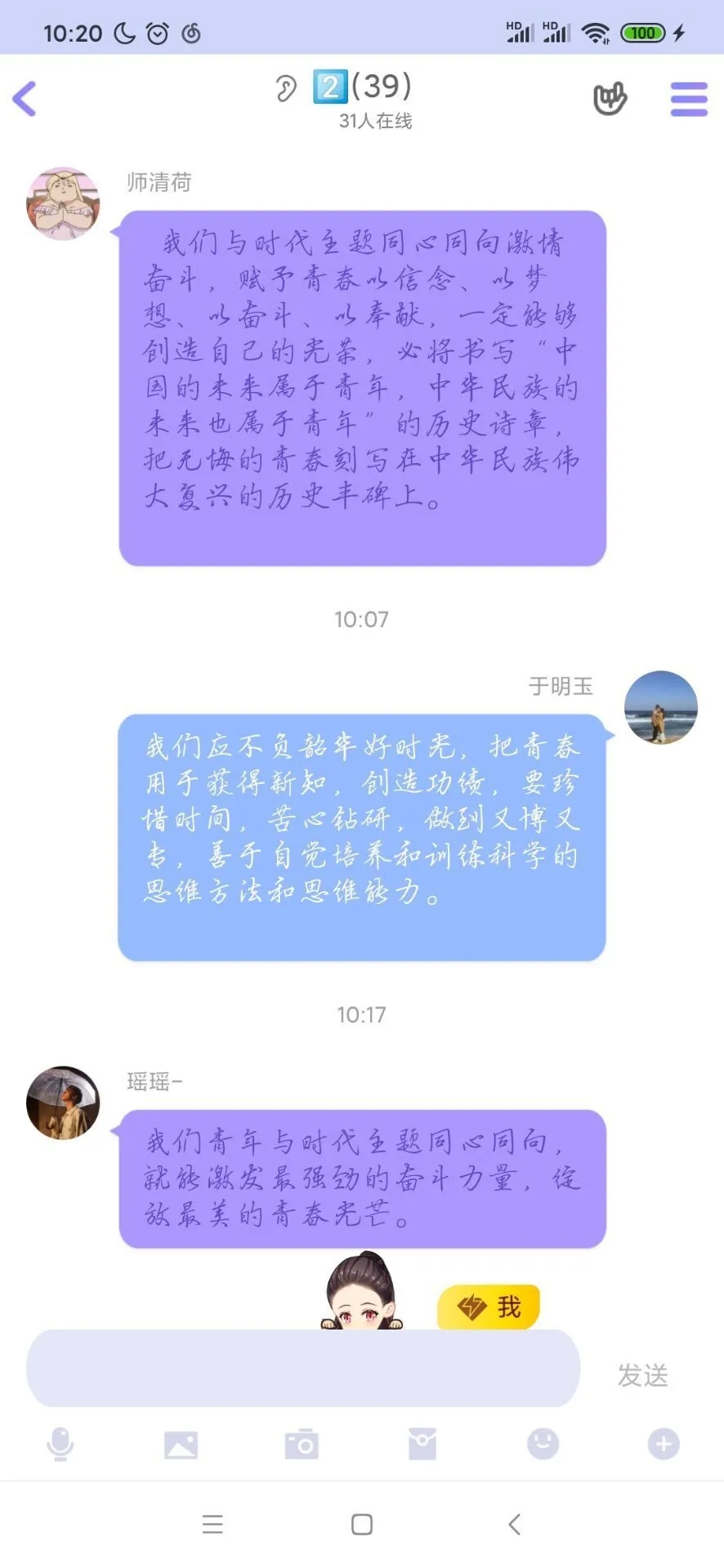Open recent apps from navigation bar
Viewport: 724px width, 1568px height.
coord(212,1524)
